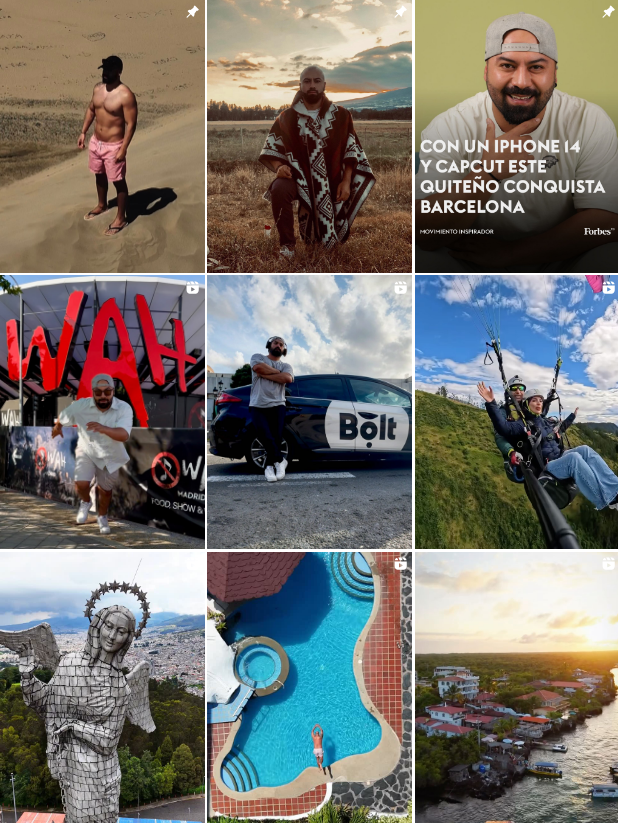Play the reel with the Bolt car
This screenshot has height=823, width=618.
click(x=309, y=411)
